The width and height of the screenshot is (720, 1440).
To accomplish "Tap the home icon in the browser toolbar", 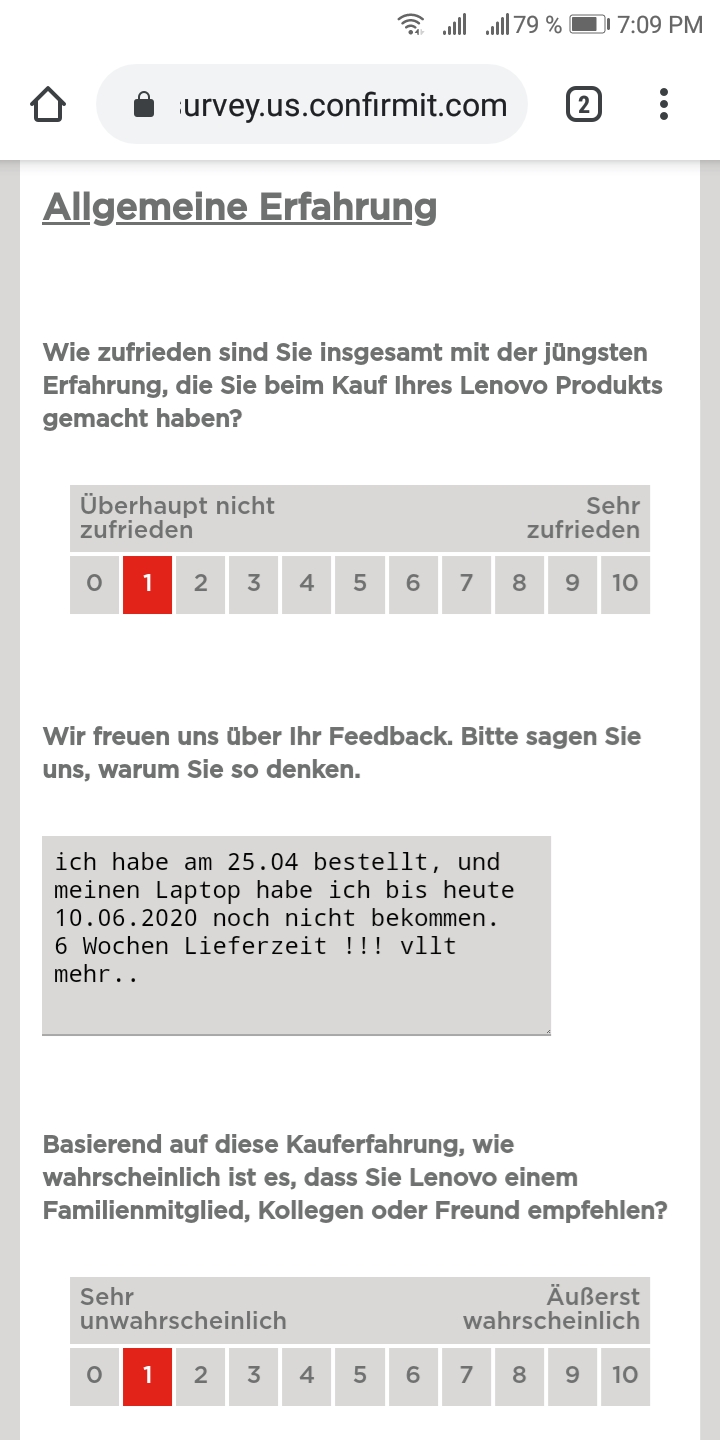I will tap(48, 103).
